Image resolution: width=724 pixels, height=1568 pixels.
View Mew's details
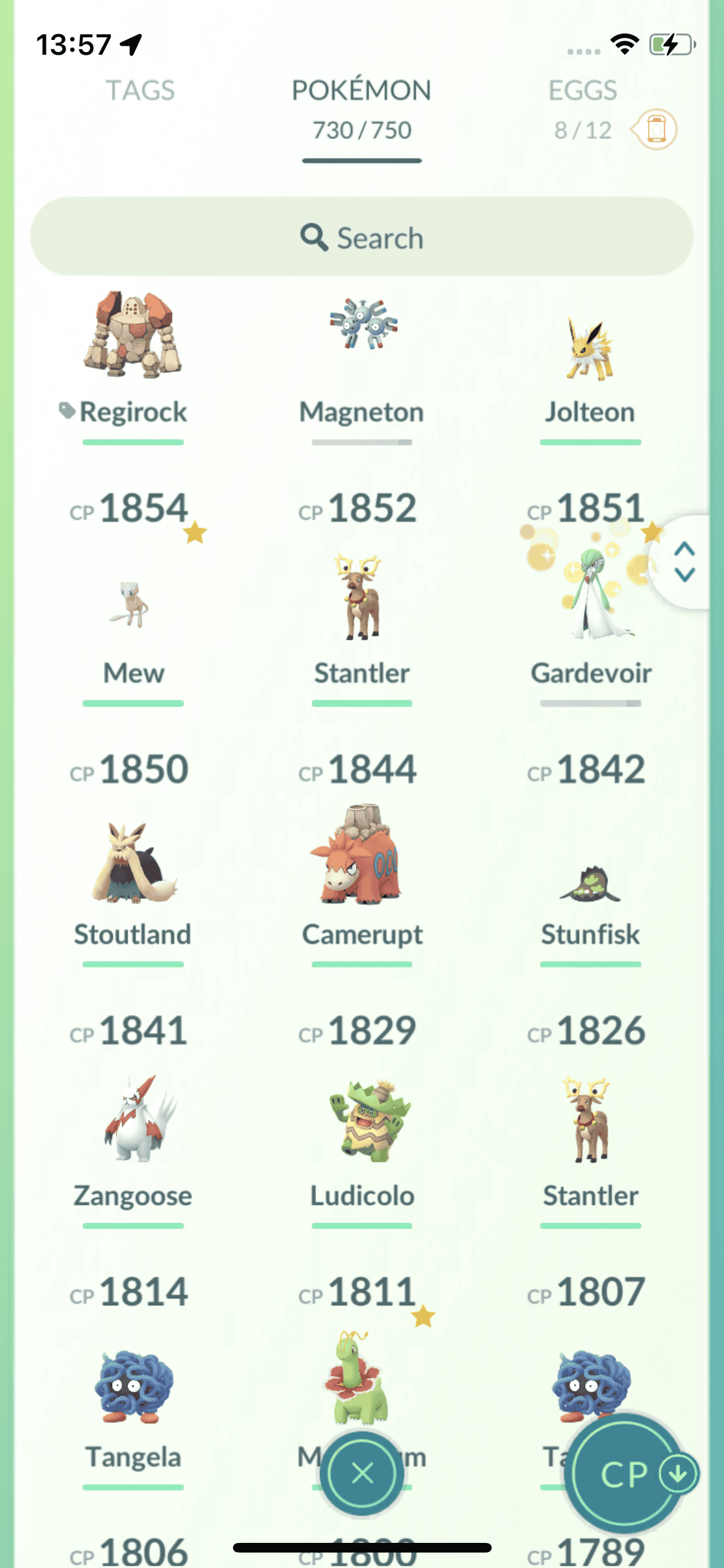pyautogui.click(x=133, y=611)
